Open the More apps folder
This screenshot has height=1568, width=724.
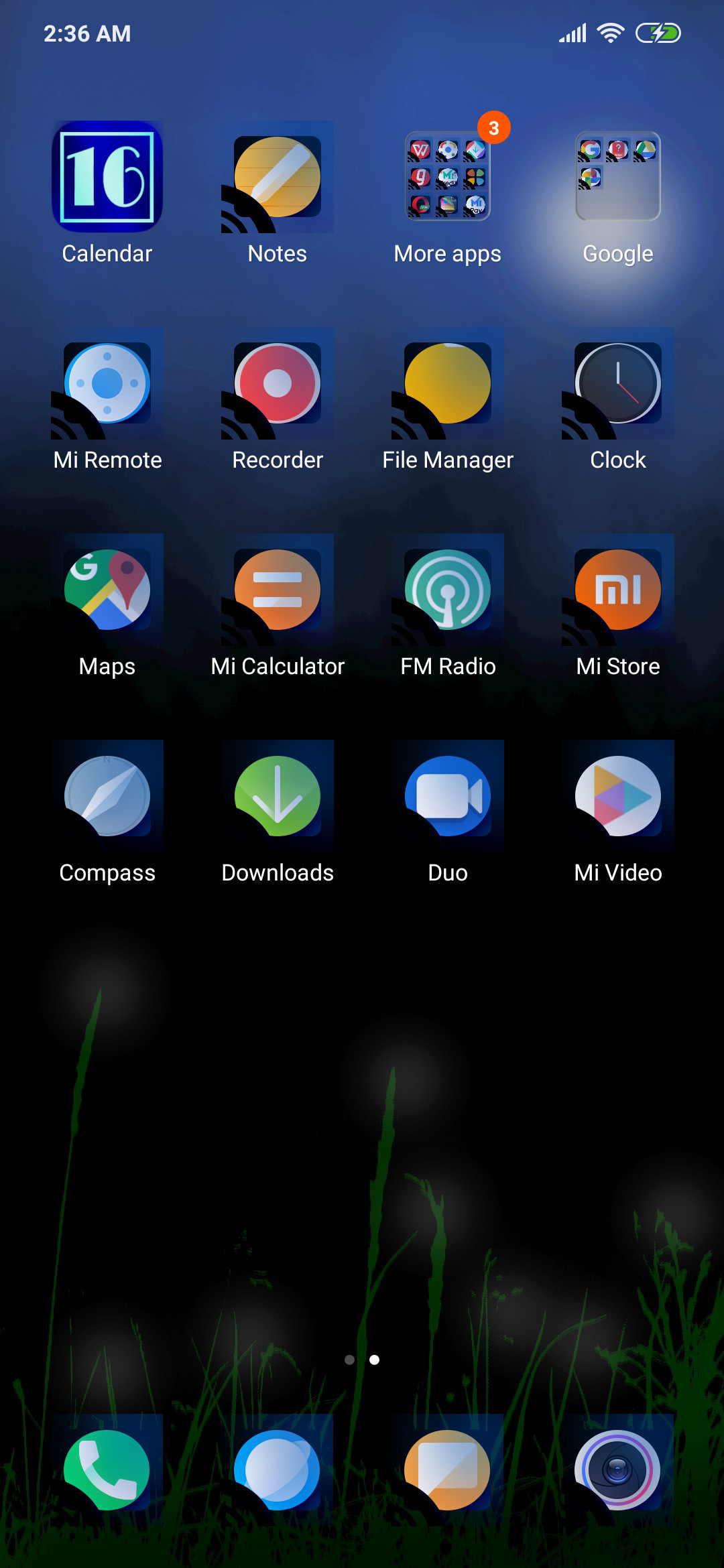click(448, 177)
